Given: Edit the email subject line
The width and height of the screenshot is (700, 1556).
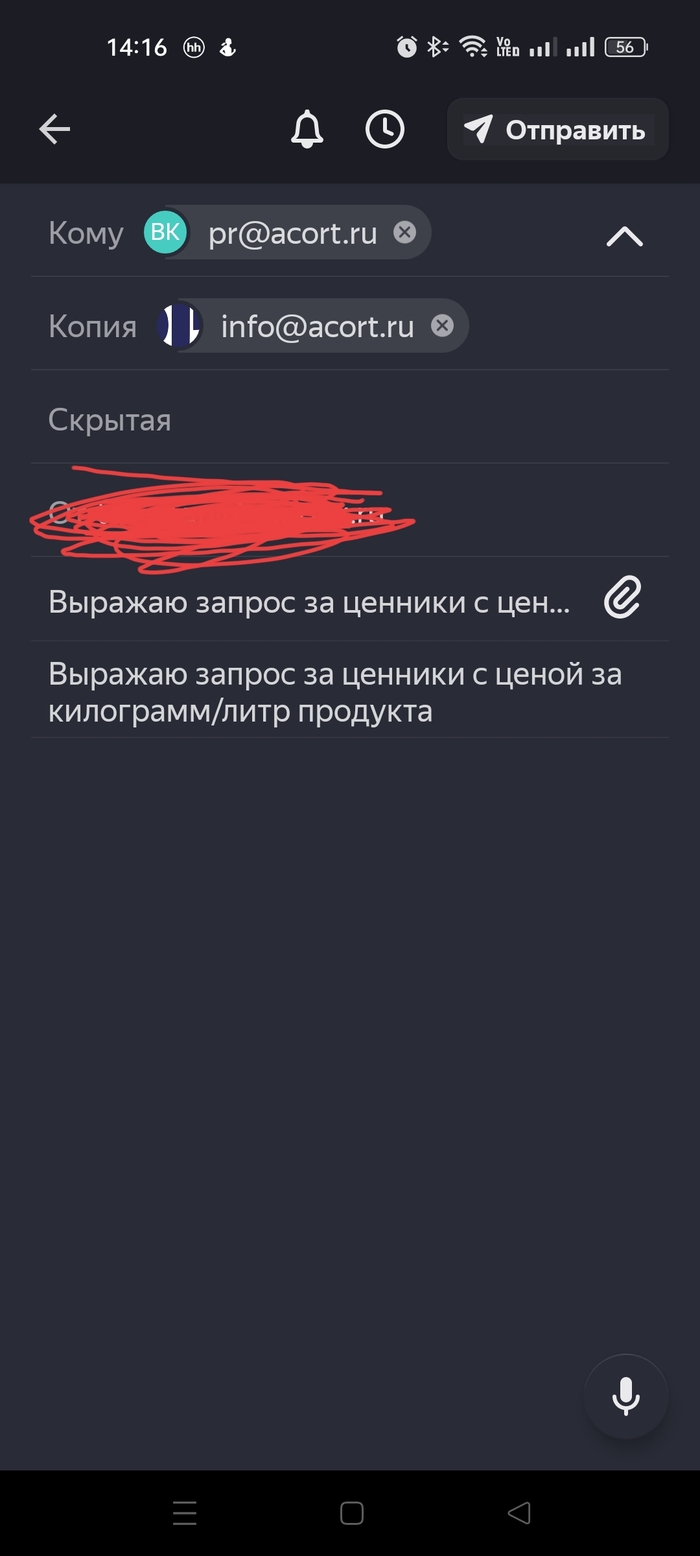Looking at the screenshot, I should pos(310,602).
